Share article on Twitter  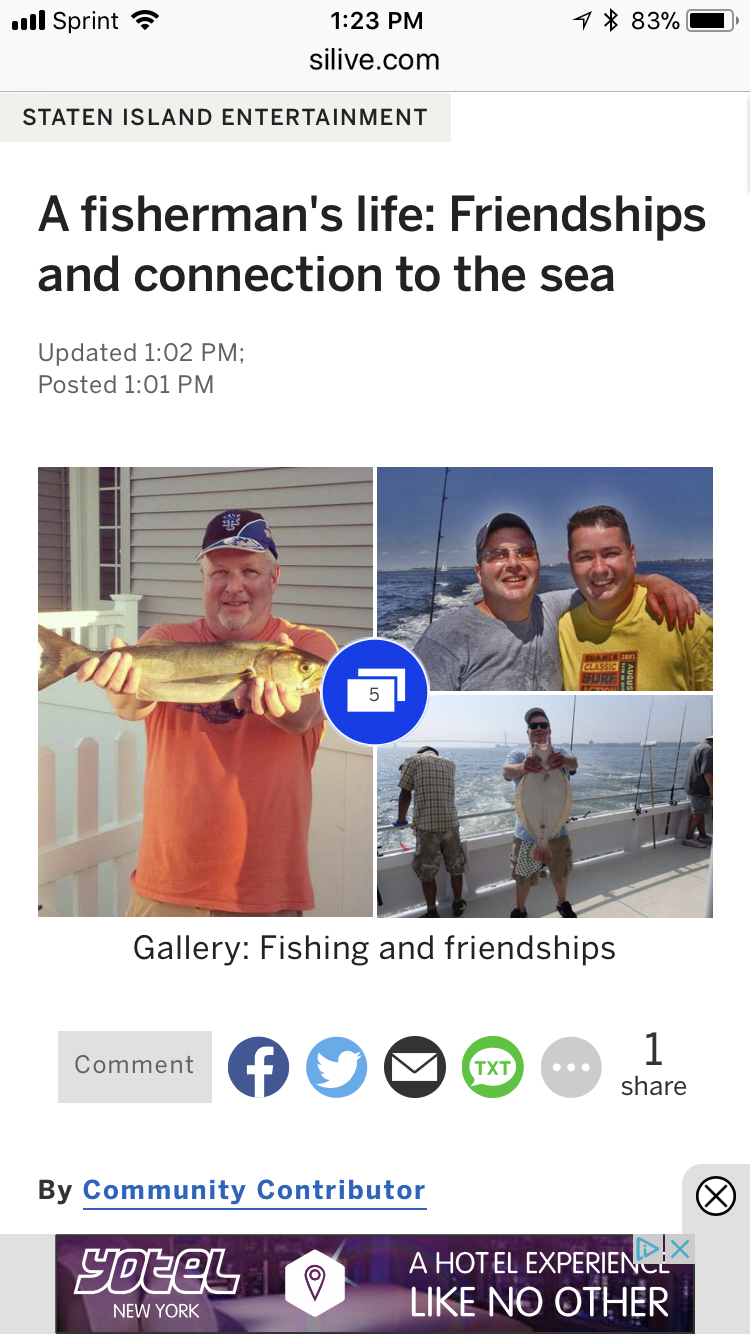coord(336,1067)
